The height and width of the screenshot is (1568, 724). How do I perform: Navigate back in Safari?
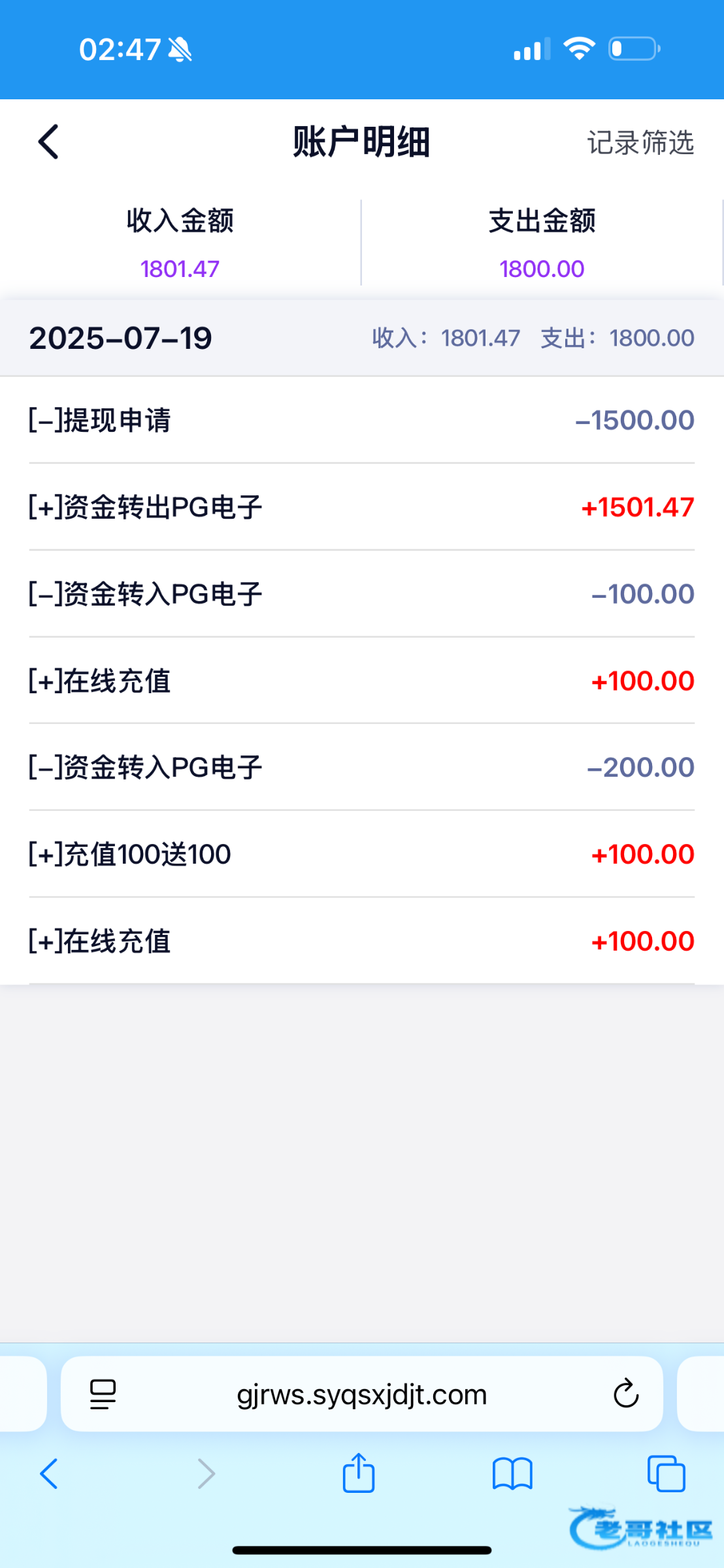[x=50, y=1474]
